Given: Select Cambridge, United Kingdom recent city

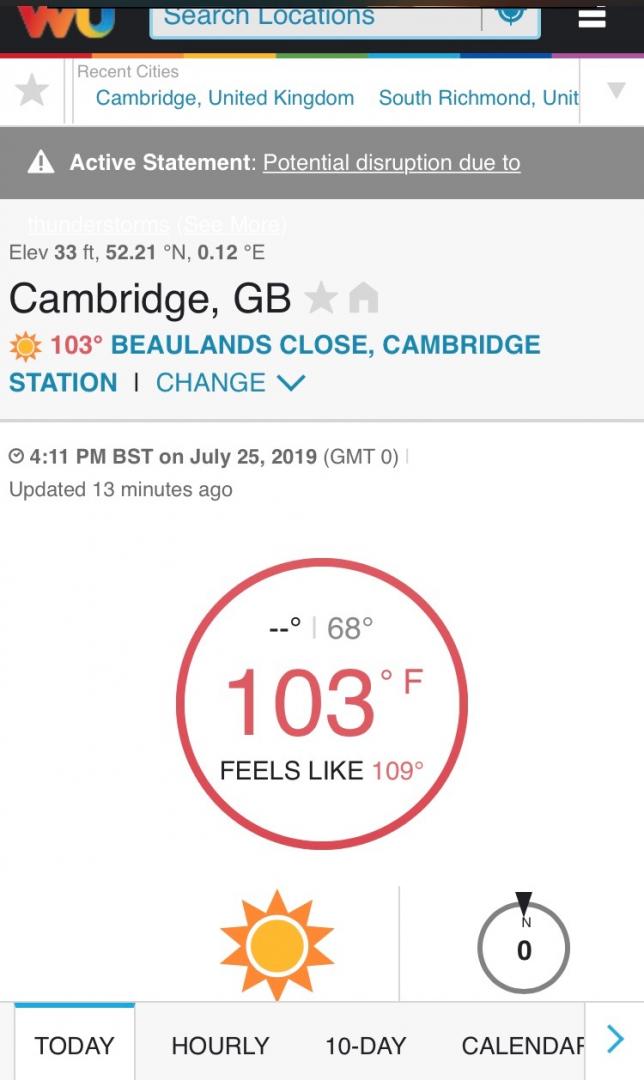Looking at the screenshot, I should point(225,98).
